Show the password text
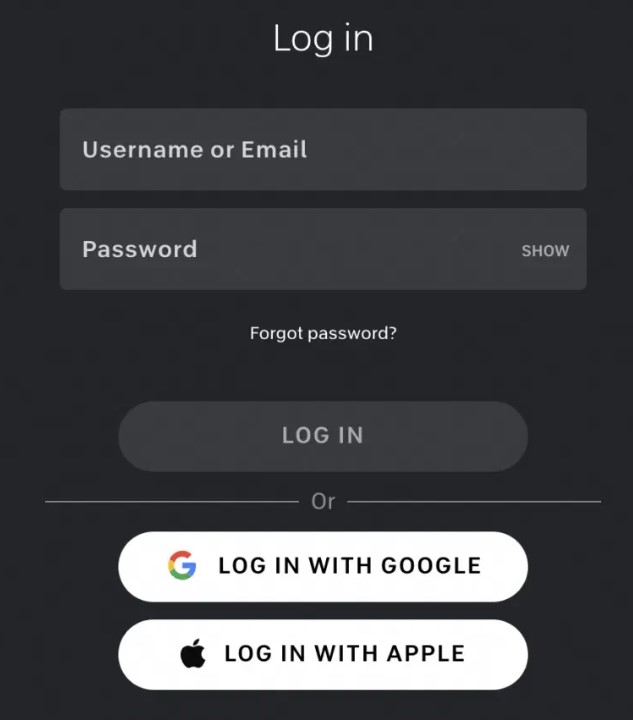Viewport: 633px width, 720px height. coord(545,251)
